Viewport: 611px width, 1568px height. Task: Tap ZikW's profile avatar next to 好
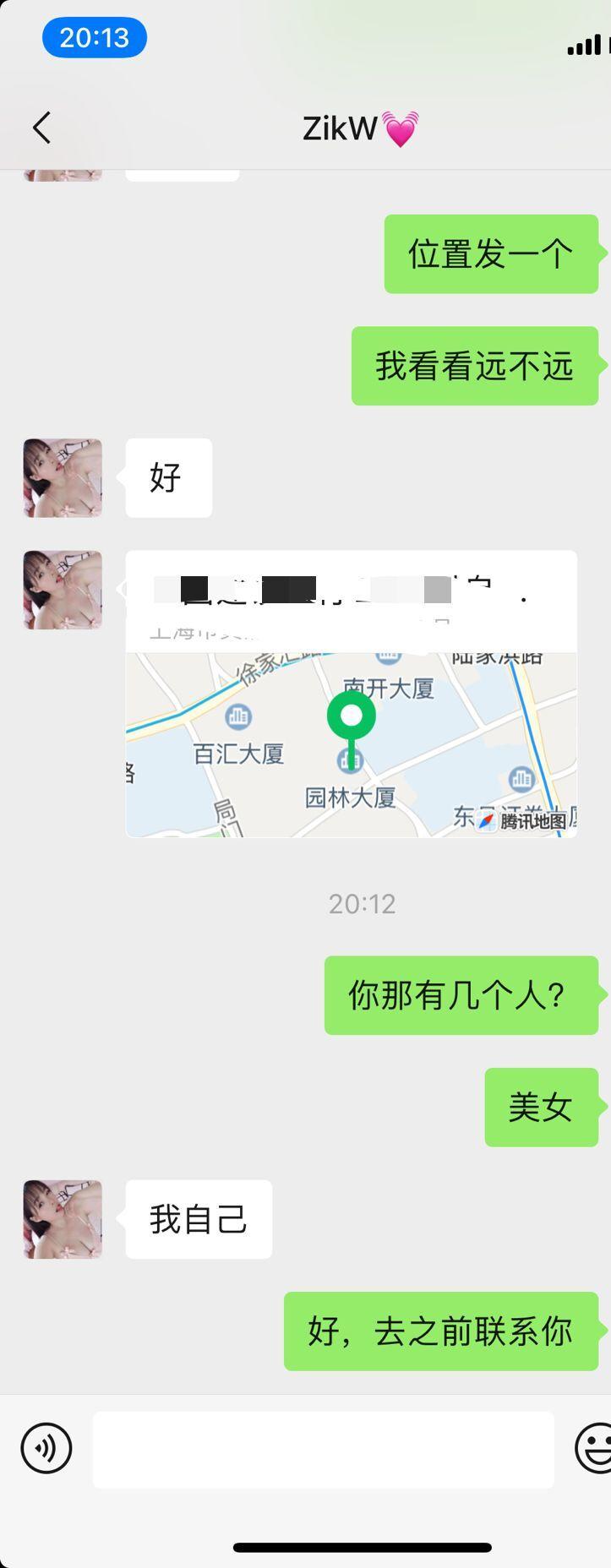[x=62, y=477]
